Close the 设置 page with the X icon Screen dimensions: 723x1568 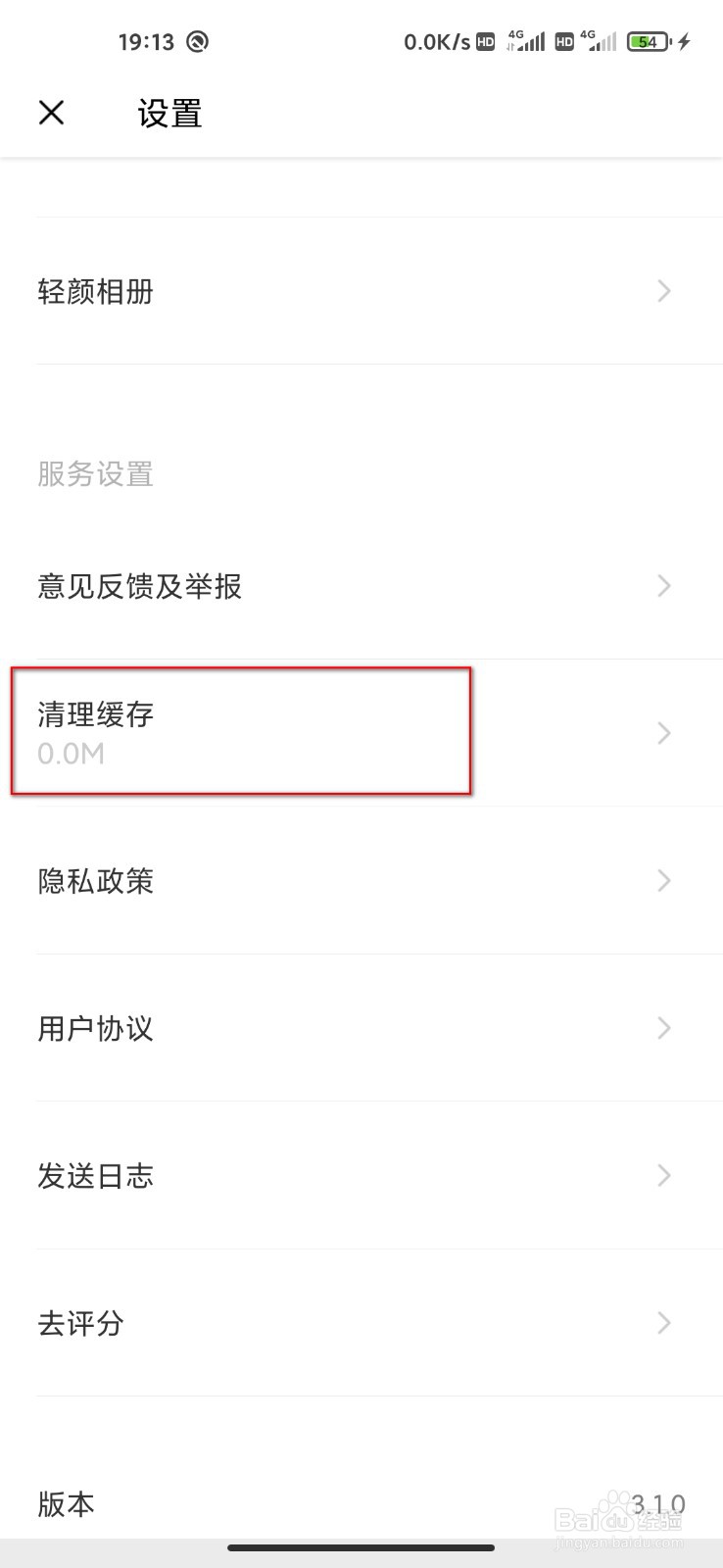pyautogui.click(x=51, y=113)
